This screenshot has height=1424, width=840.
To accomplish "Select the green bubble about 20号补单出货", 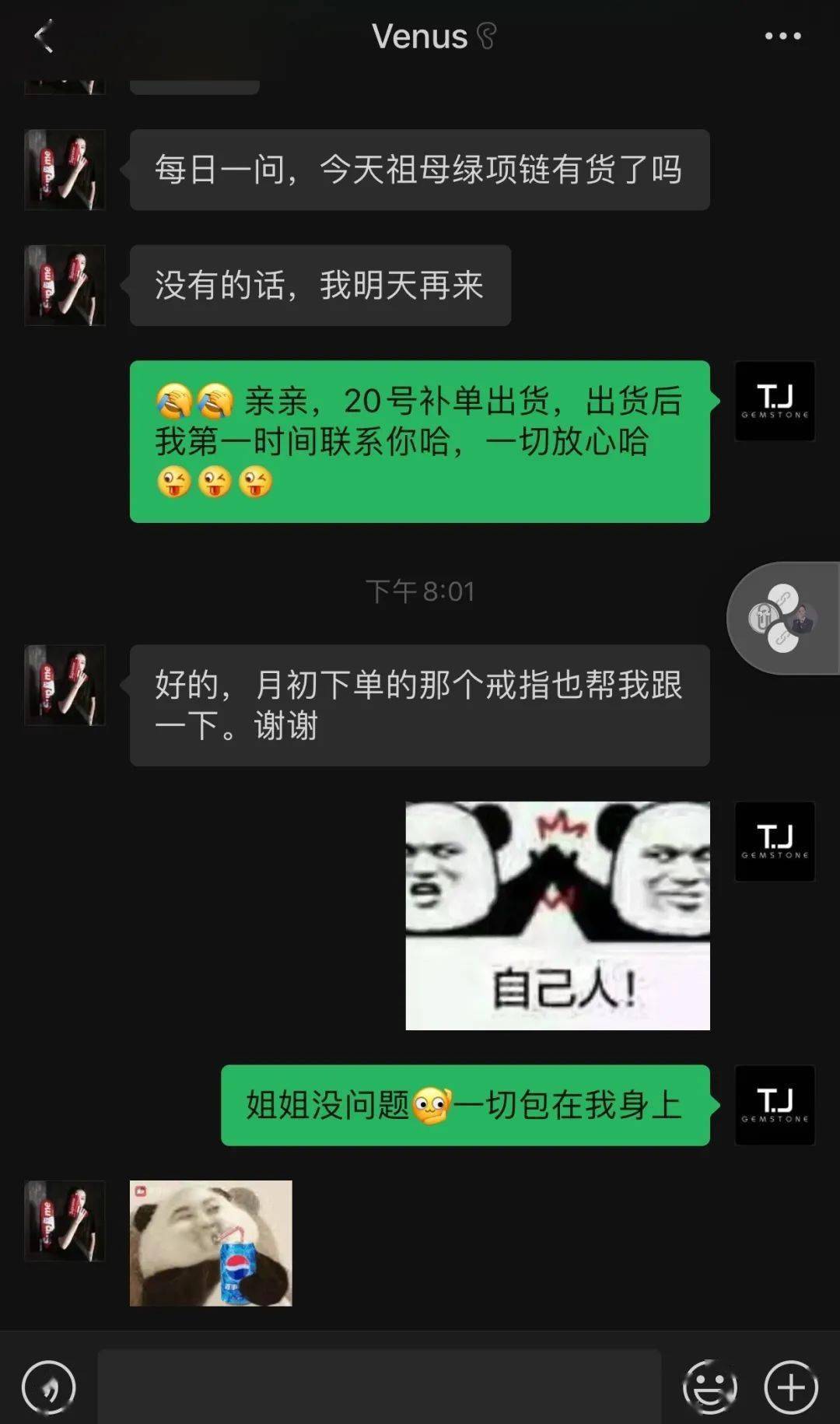I will pyautogui.click(x=420, y=442).
